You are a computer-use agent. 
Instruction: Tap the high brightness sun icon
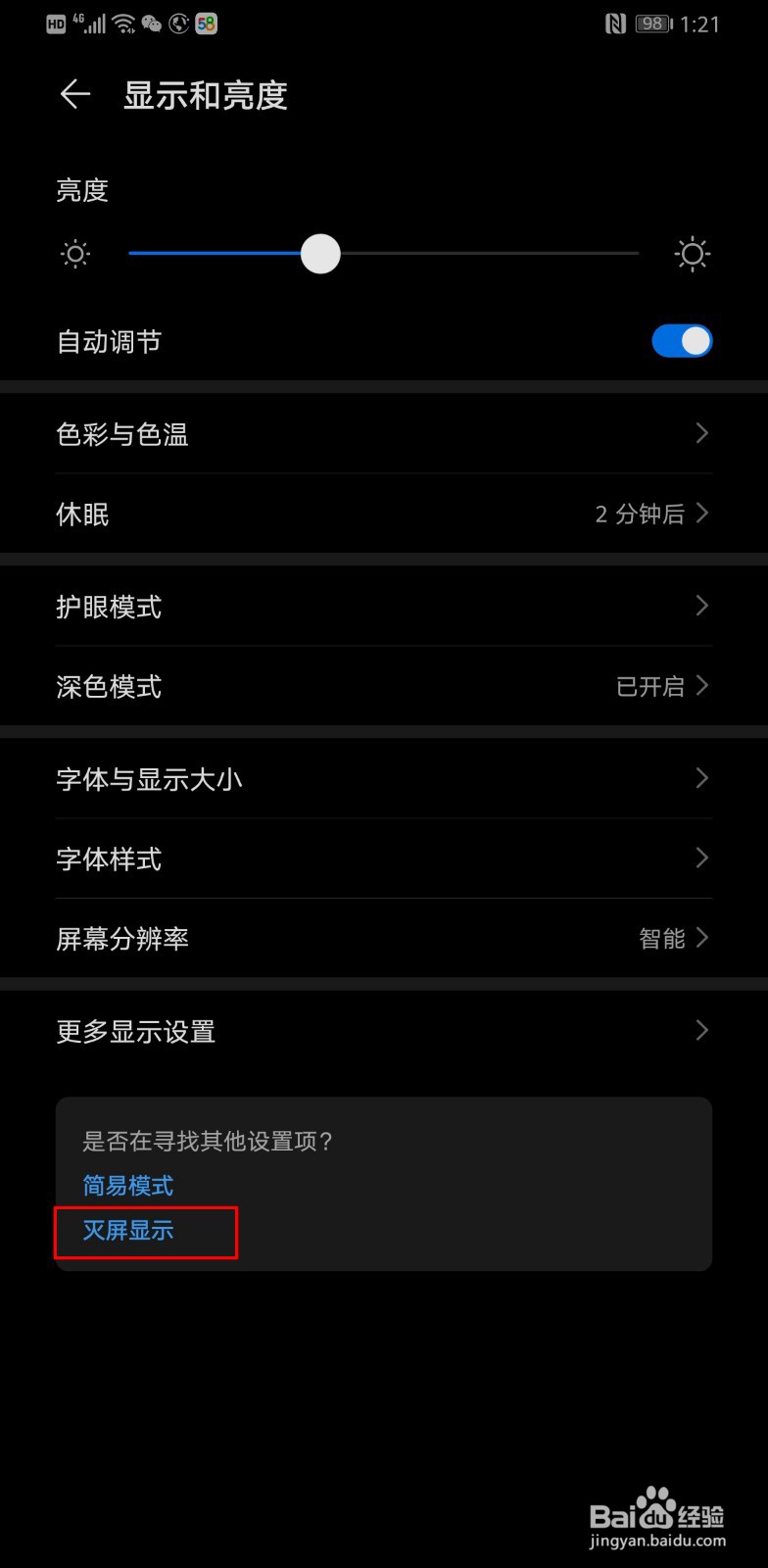pos(693,254)
